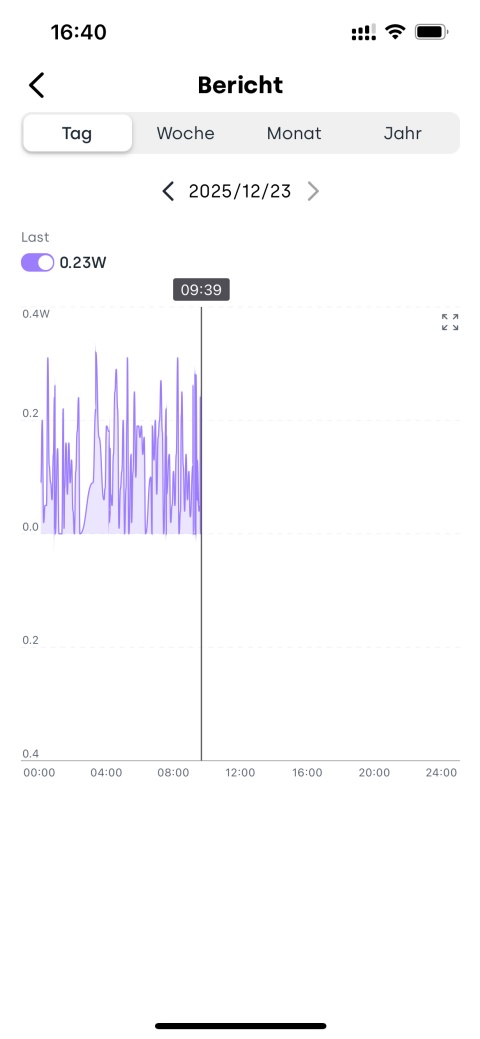Switch to the Jahr tab
The width and height of the screenshot is (480, 1039).
pos(402,133)
